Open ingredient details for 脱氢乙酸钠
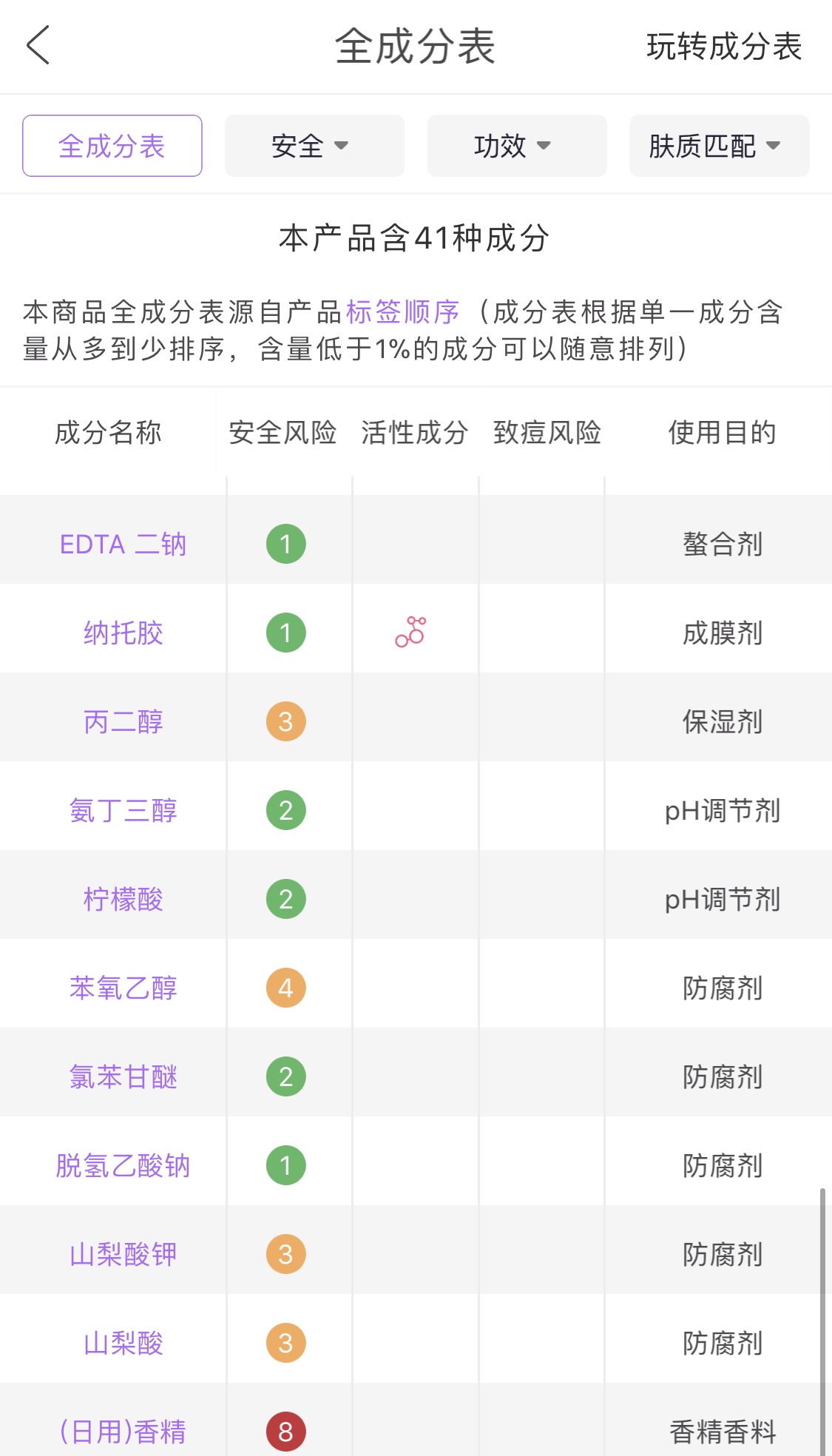Viewport: 832px width, 1456px height. click(124, 1165)
